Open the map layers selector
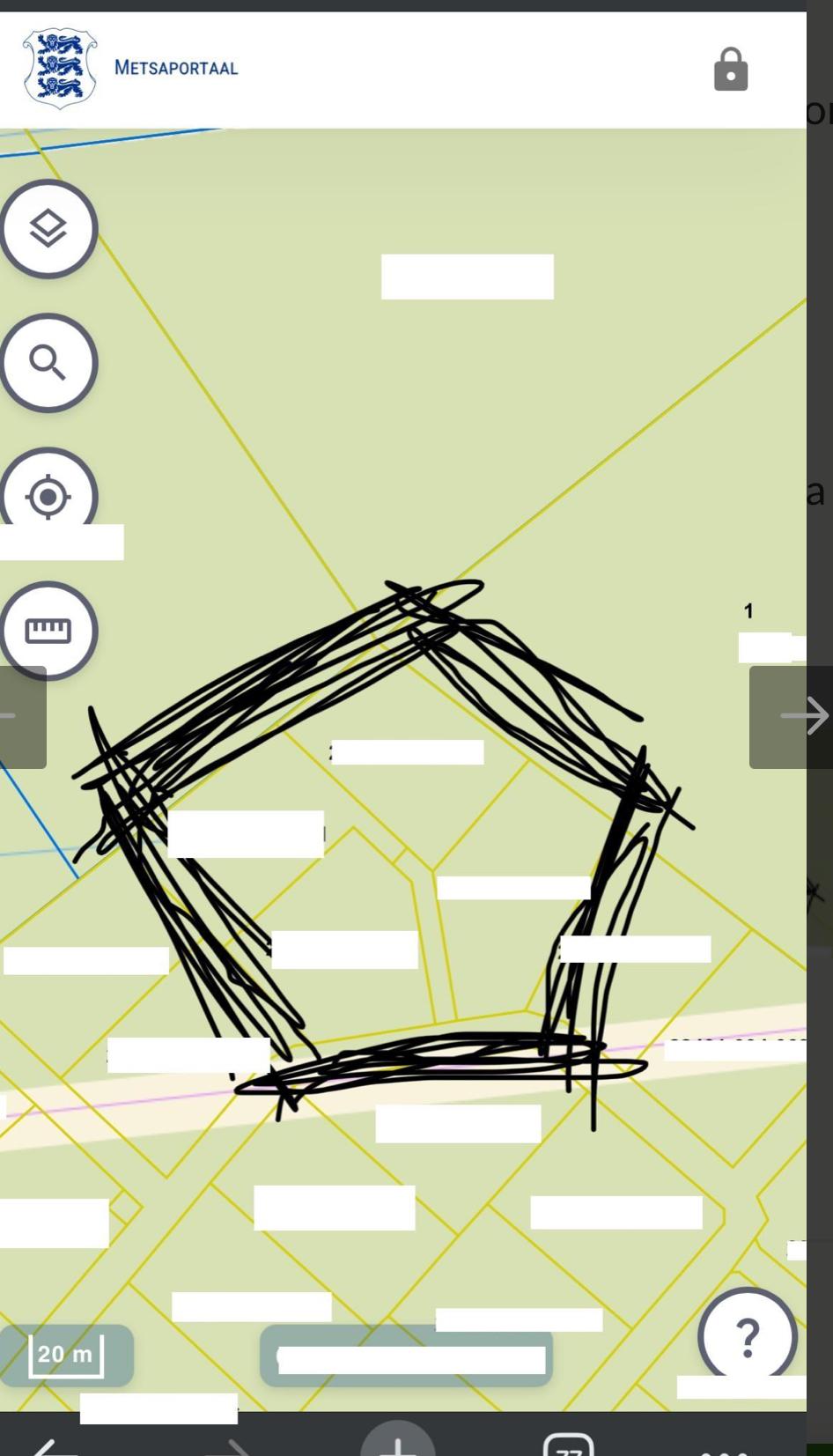The image size is (833, 1456). 48,229
